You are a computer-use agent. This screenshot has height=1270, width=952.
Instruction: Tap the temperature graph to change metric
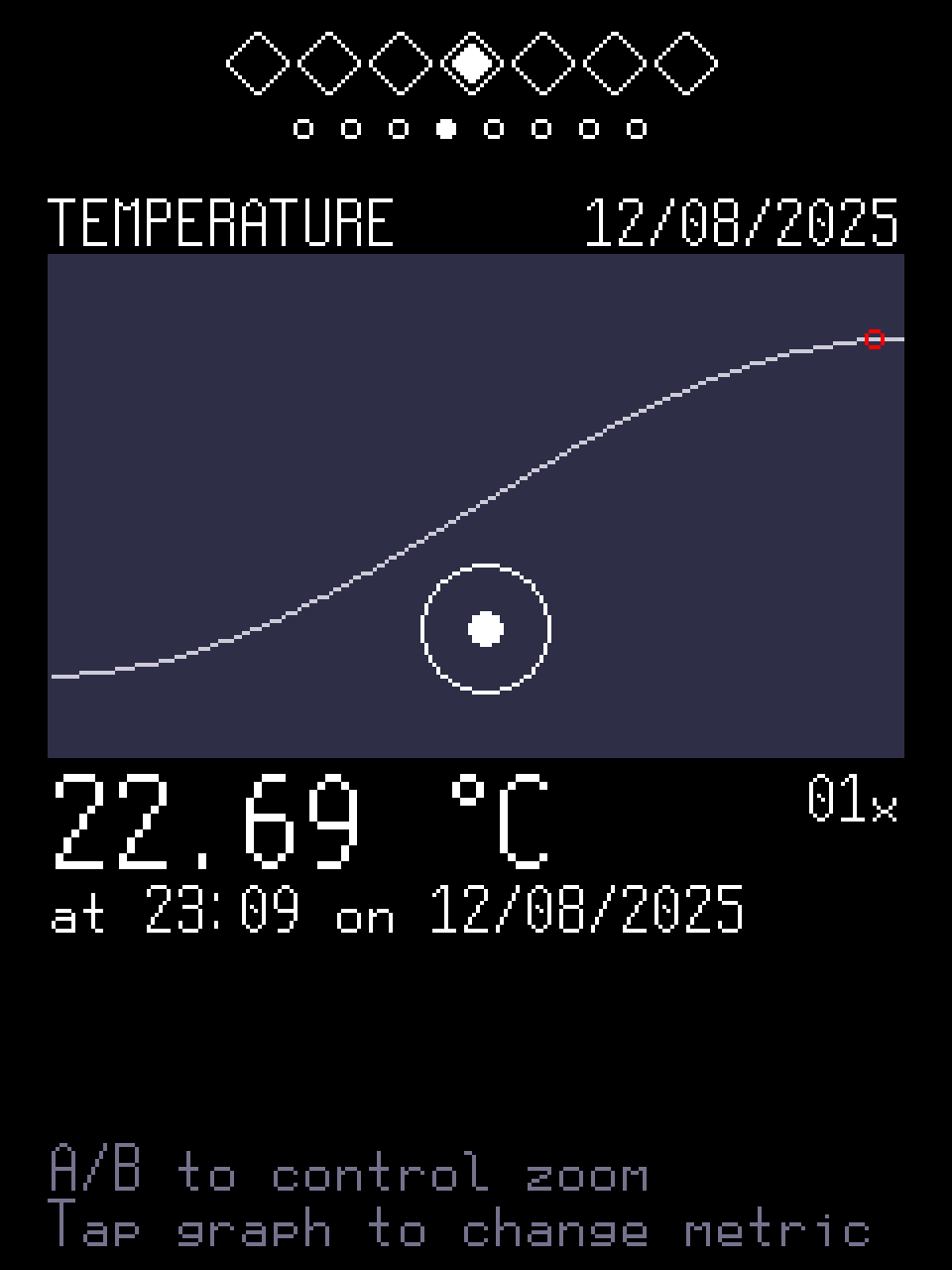476,506
